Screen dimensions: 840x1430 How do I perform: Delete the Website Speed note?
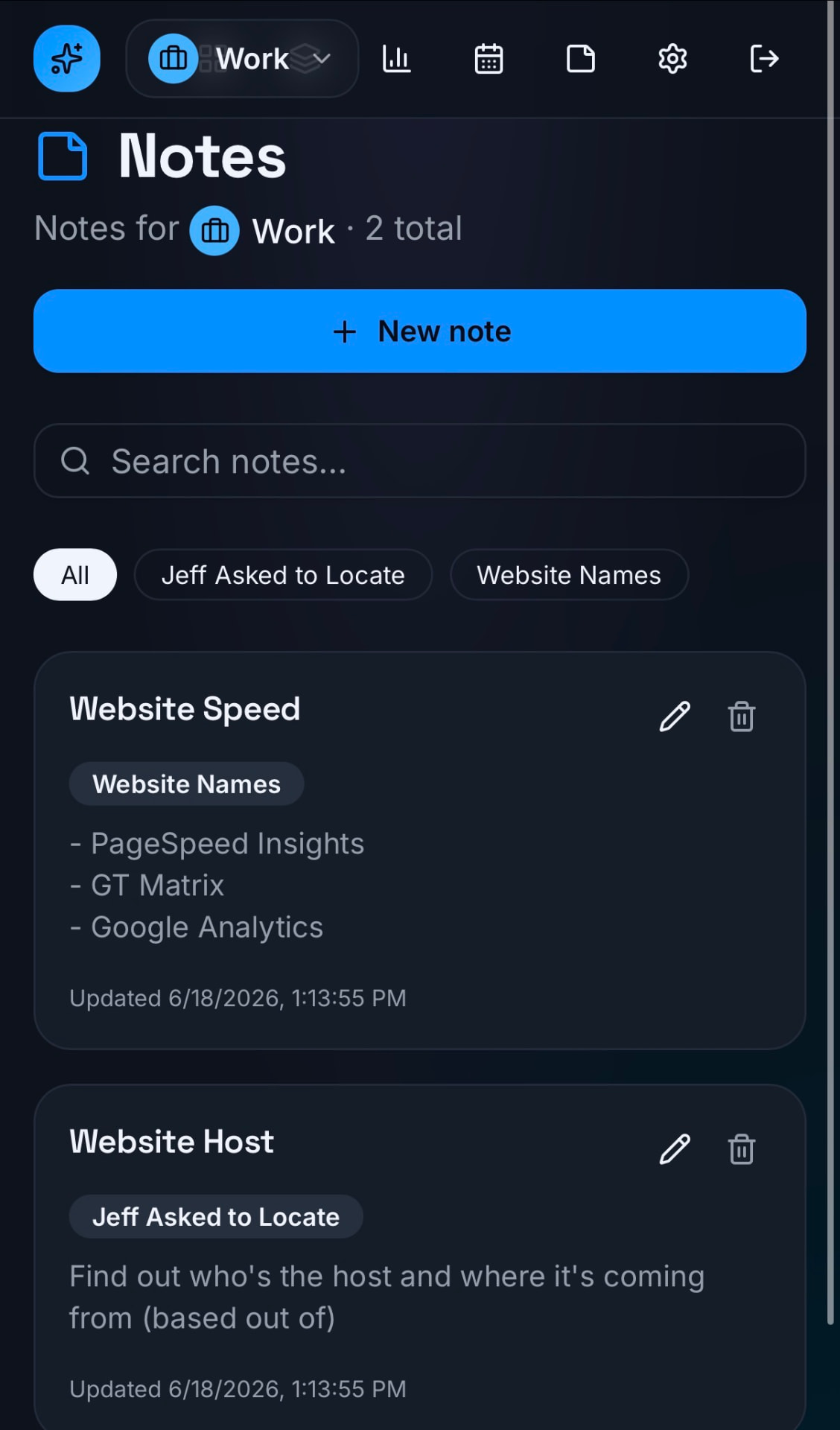pyautogui.click(x=742, y=716)
